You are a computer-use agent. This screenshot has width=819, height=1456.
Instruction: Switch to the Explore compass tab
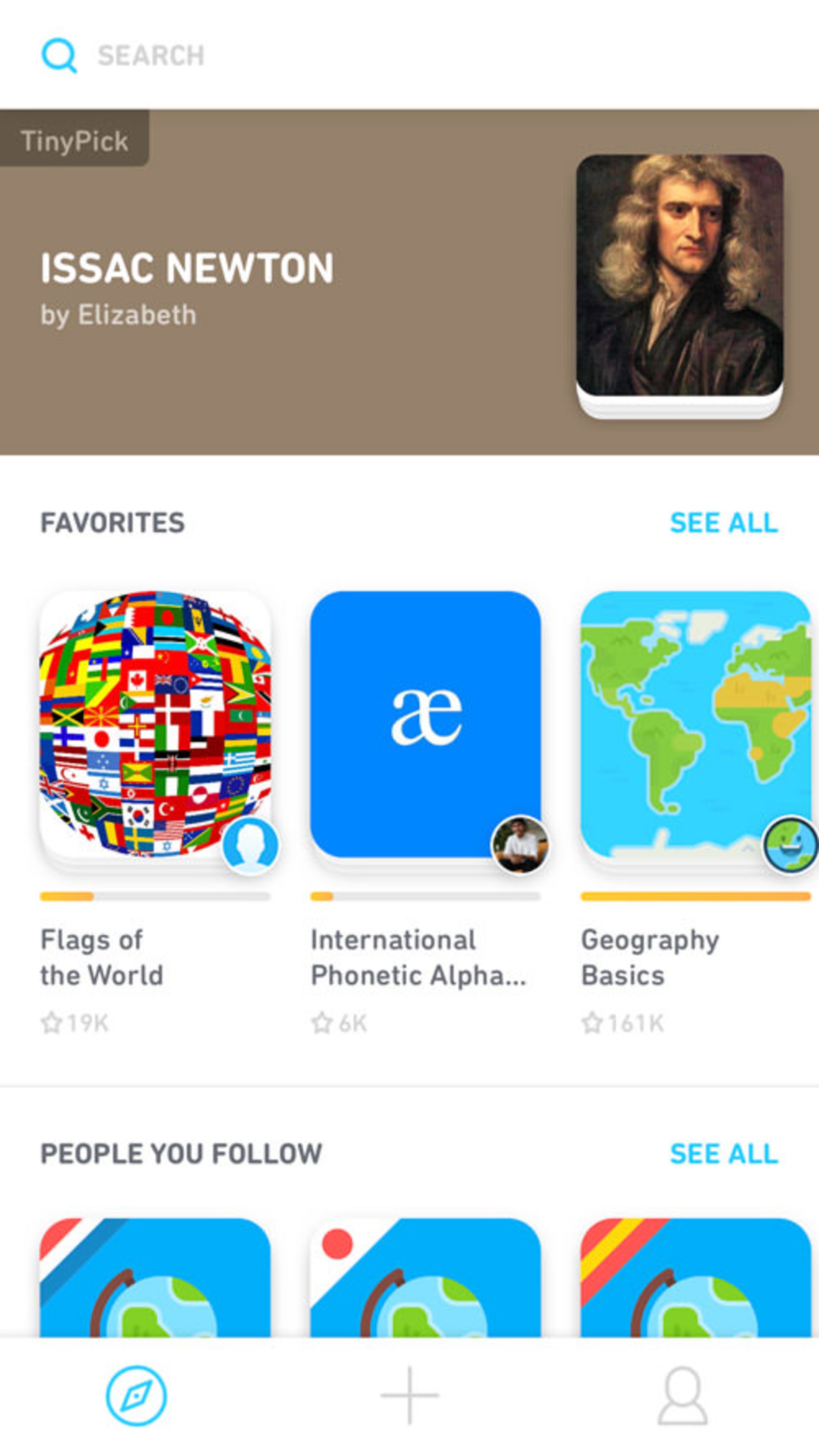(x=136, y=1395)
